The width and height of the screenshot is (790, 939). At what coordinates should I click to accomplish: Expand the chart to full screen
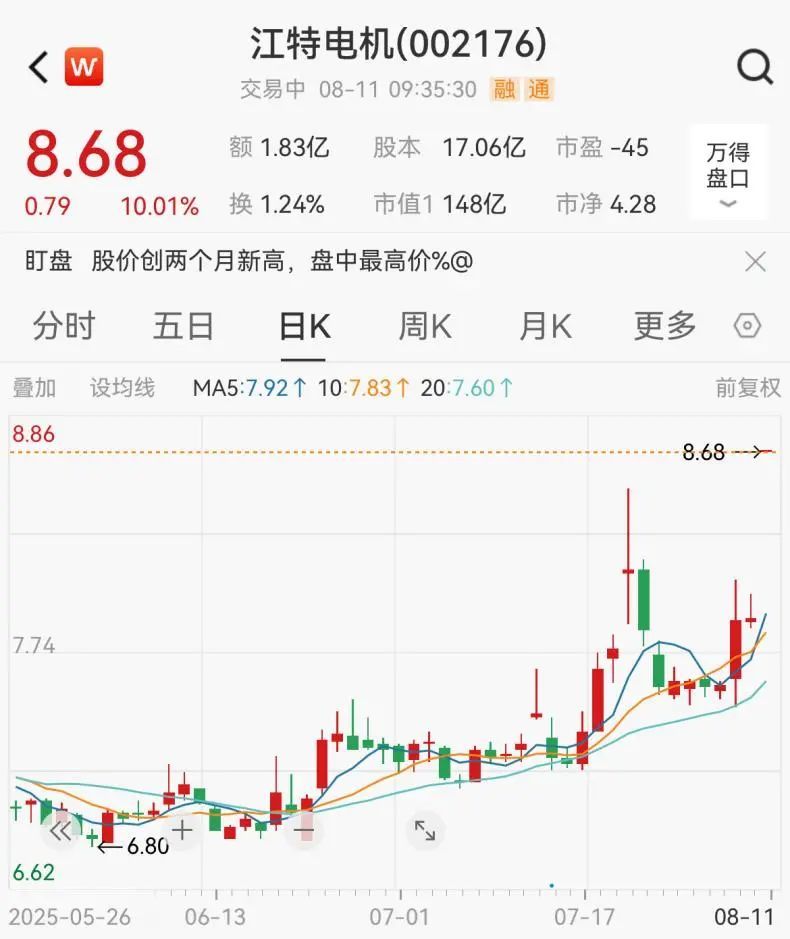[x=425, y=830]
